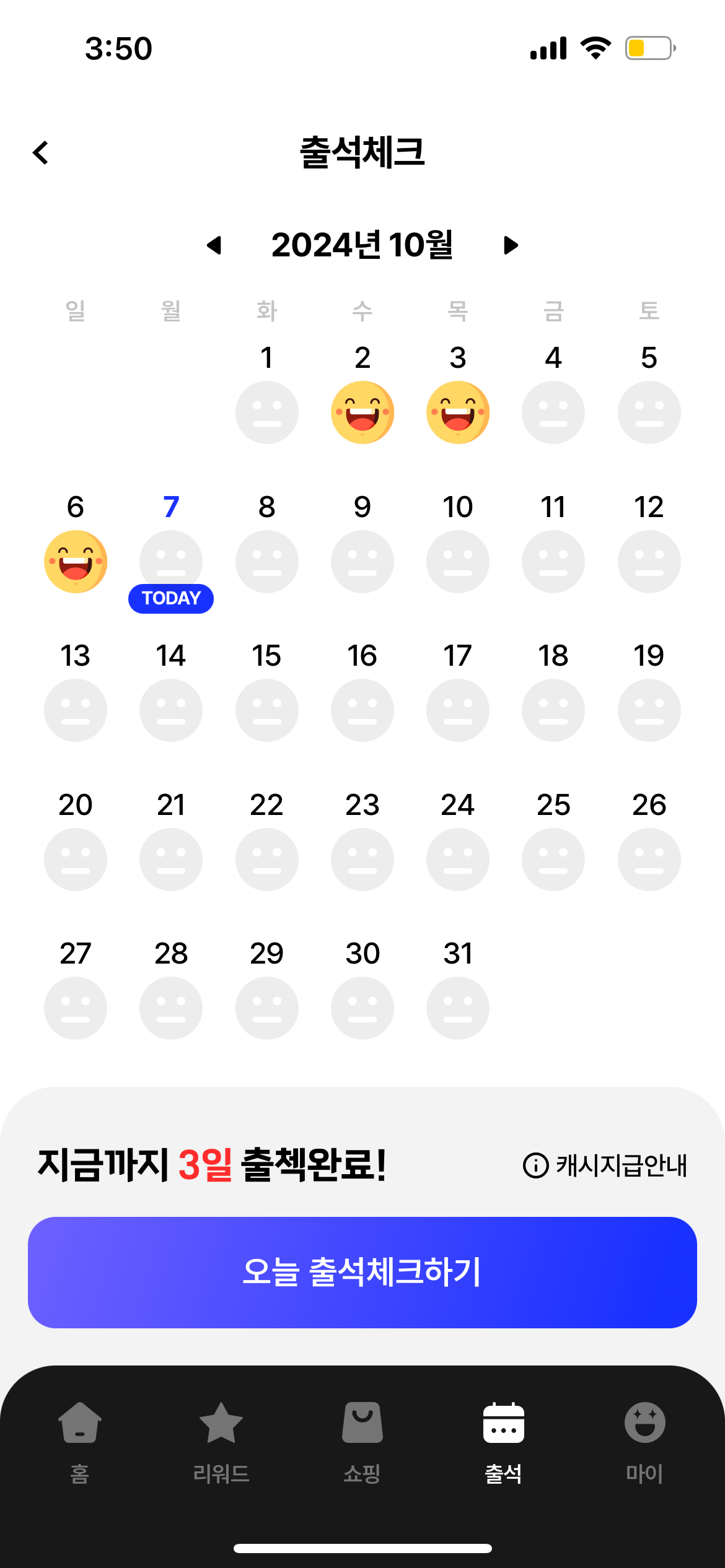This screenshot has width=725, height=1568.
Task: Tap the 오늘 출석체크하기 button
Action: click(x=362, y=1273)
